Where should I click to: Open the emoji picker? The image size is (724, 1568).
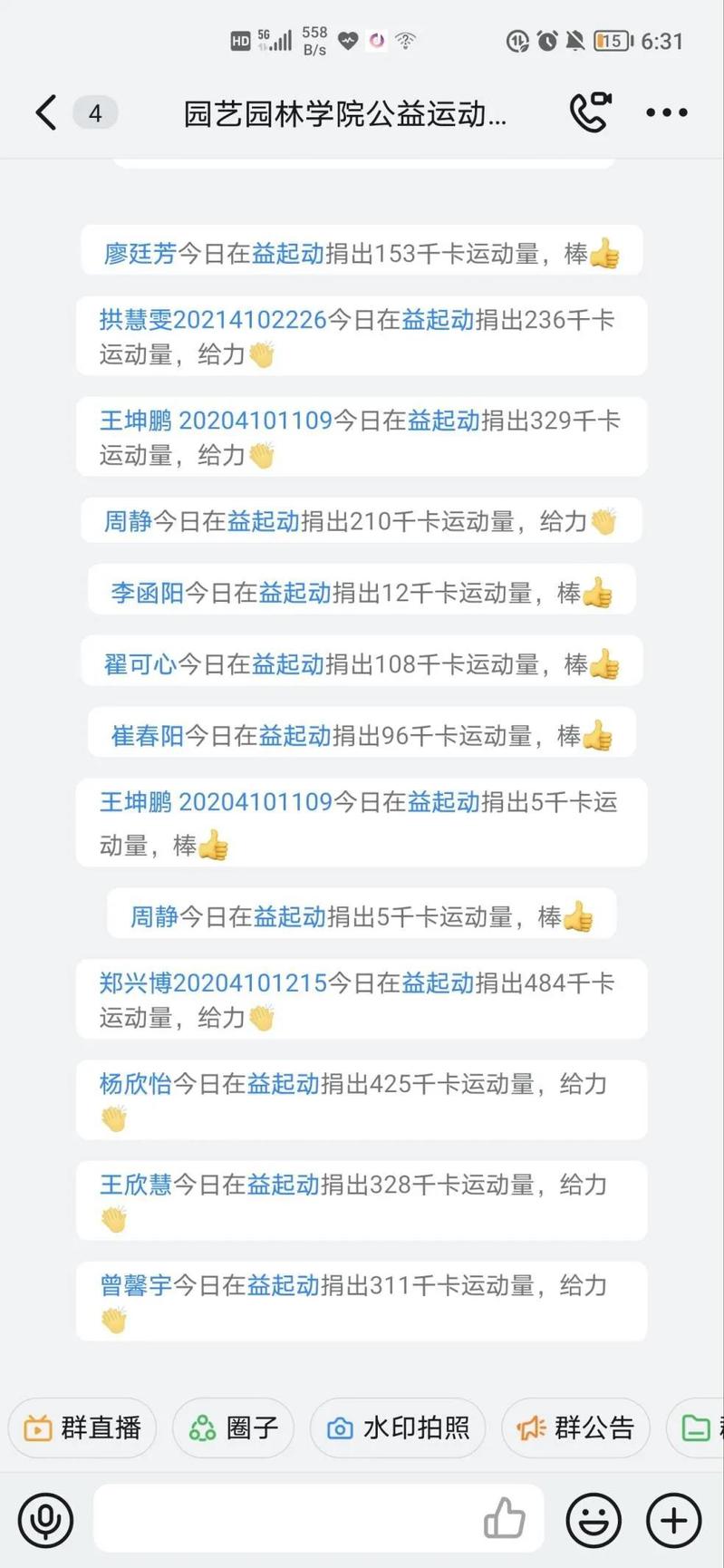coord(594,1520)
